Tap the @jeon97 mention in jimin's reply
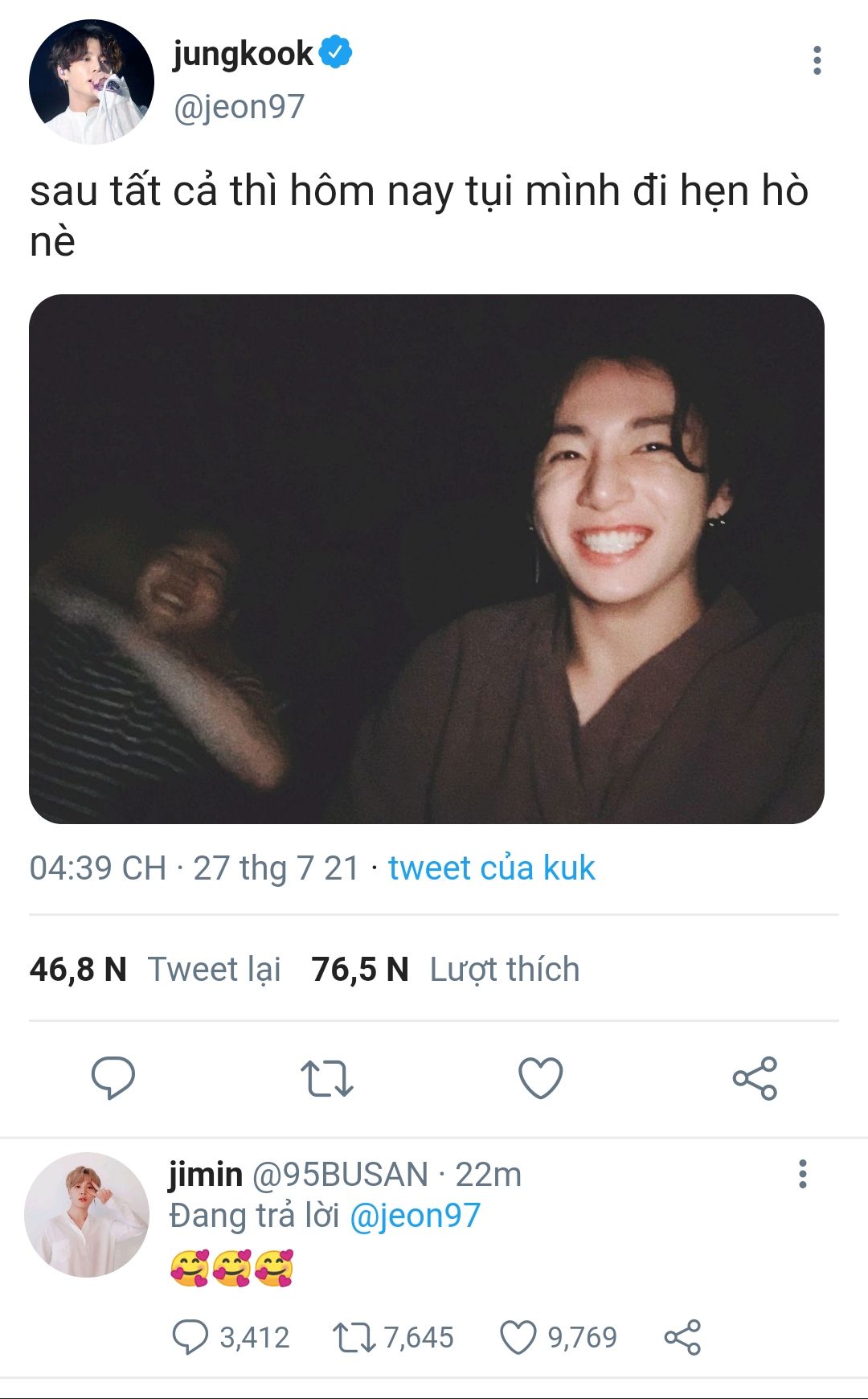 (x=415, y=1216)
